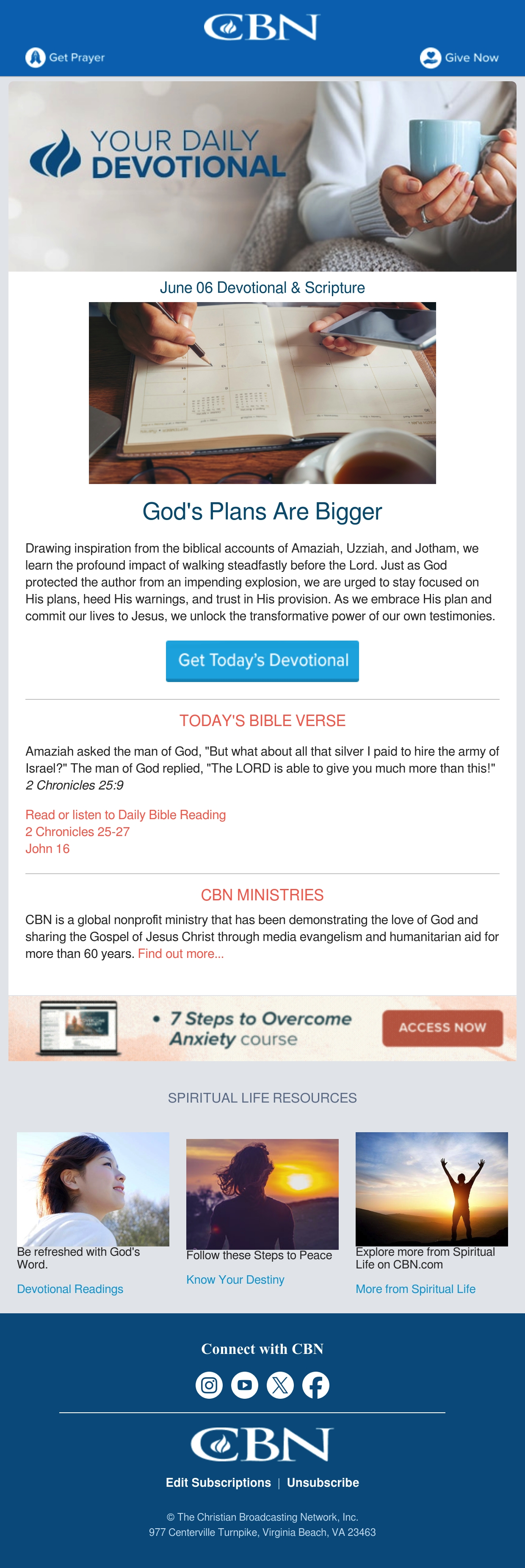Viewport: 525px width, 1568px height.
Task: Tap the Get Today's Devotional button
Action: [x=262, y=660]
